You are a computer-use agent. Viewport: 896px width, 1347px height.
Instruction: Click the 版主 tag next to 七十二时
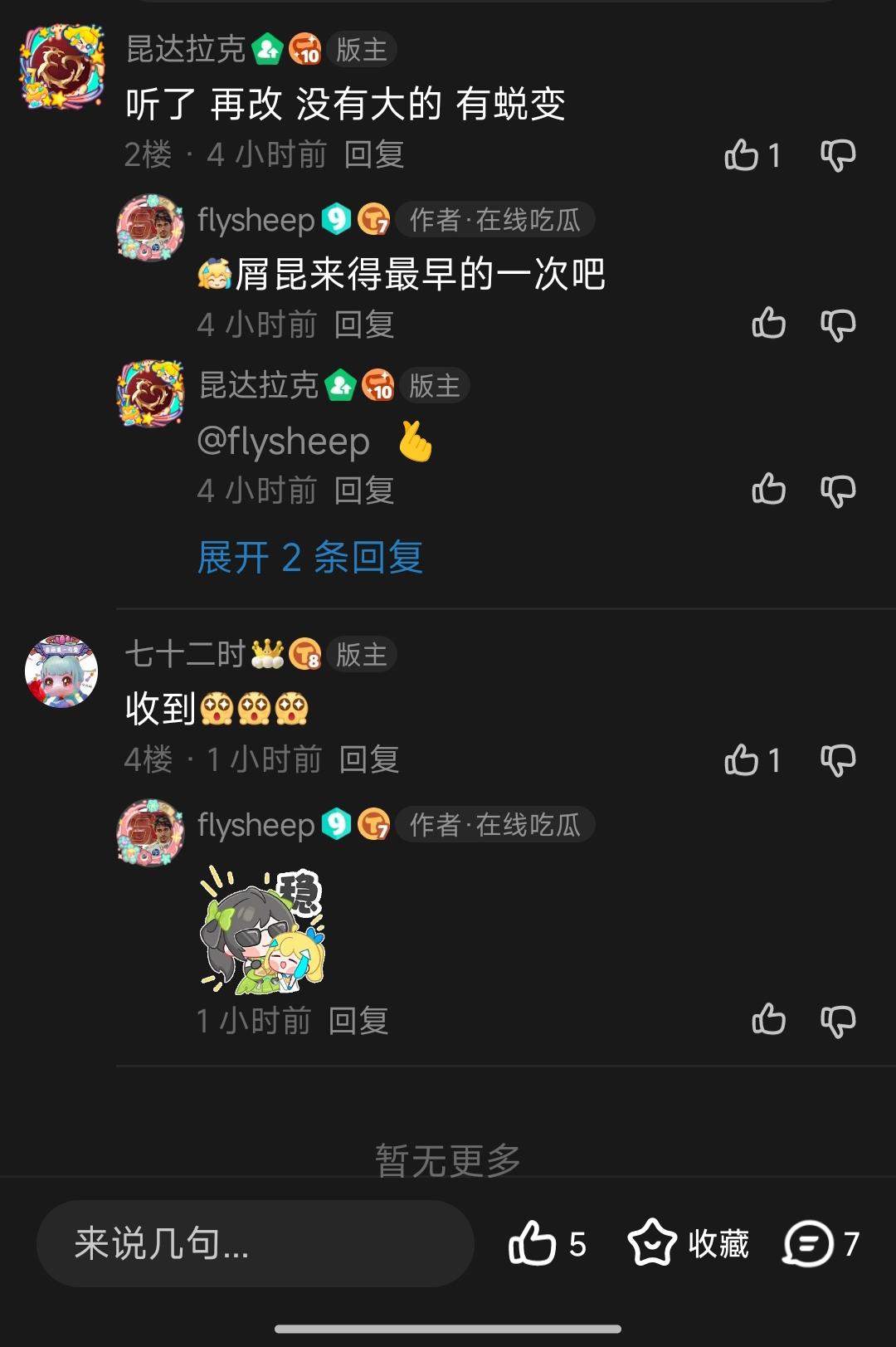363,653
